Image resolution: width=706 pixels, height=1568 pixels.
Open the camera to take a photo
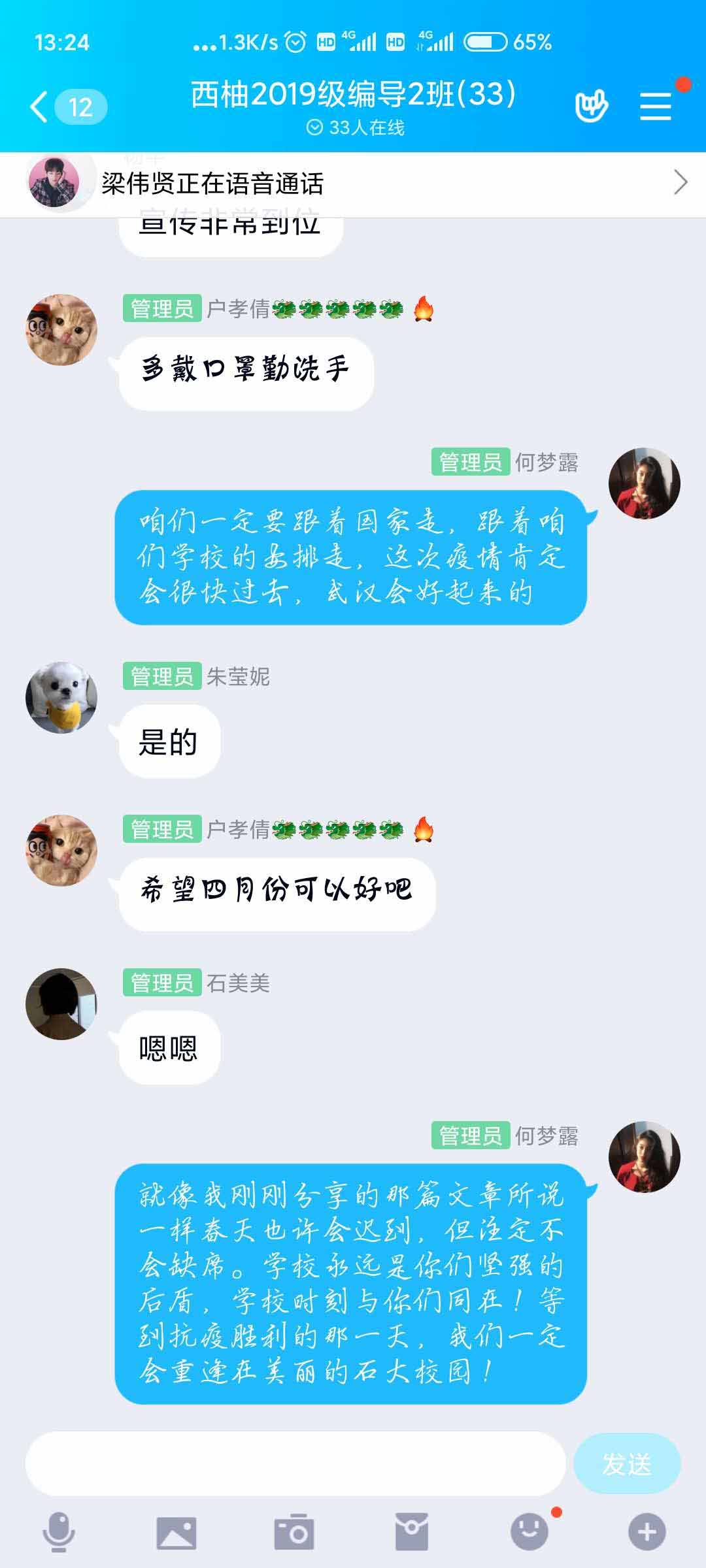coord(294,1531)
